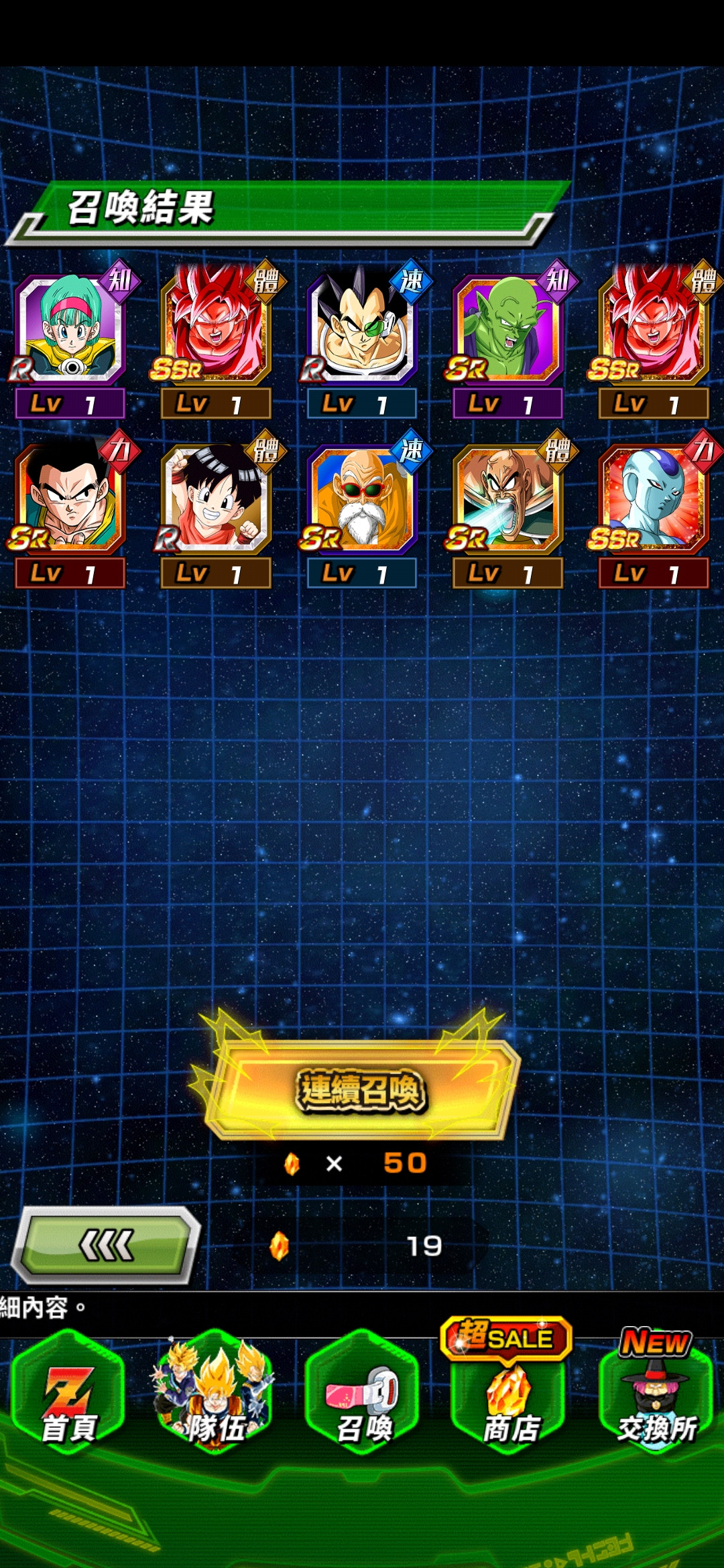Tap the 連續召喚 multi-summon button
The height and width of the screenshot is (1568, 724).
click(361, 1090)
